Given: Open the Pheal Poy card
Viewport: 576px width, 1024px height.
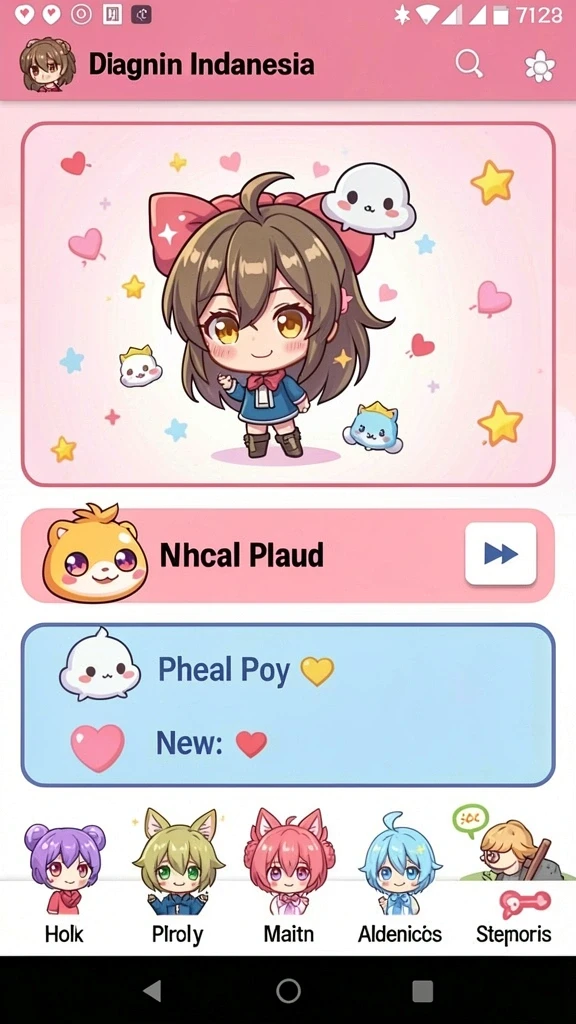Looking at the screenshot, I should (x=288, y=705).
